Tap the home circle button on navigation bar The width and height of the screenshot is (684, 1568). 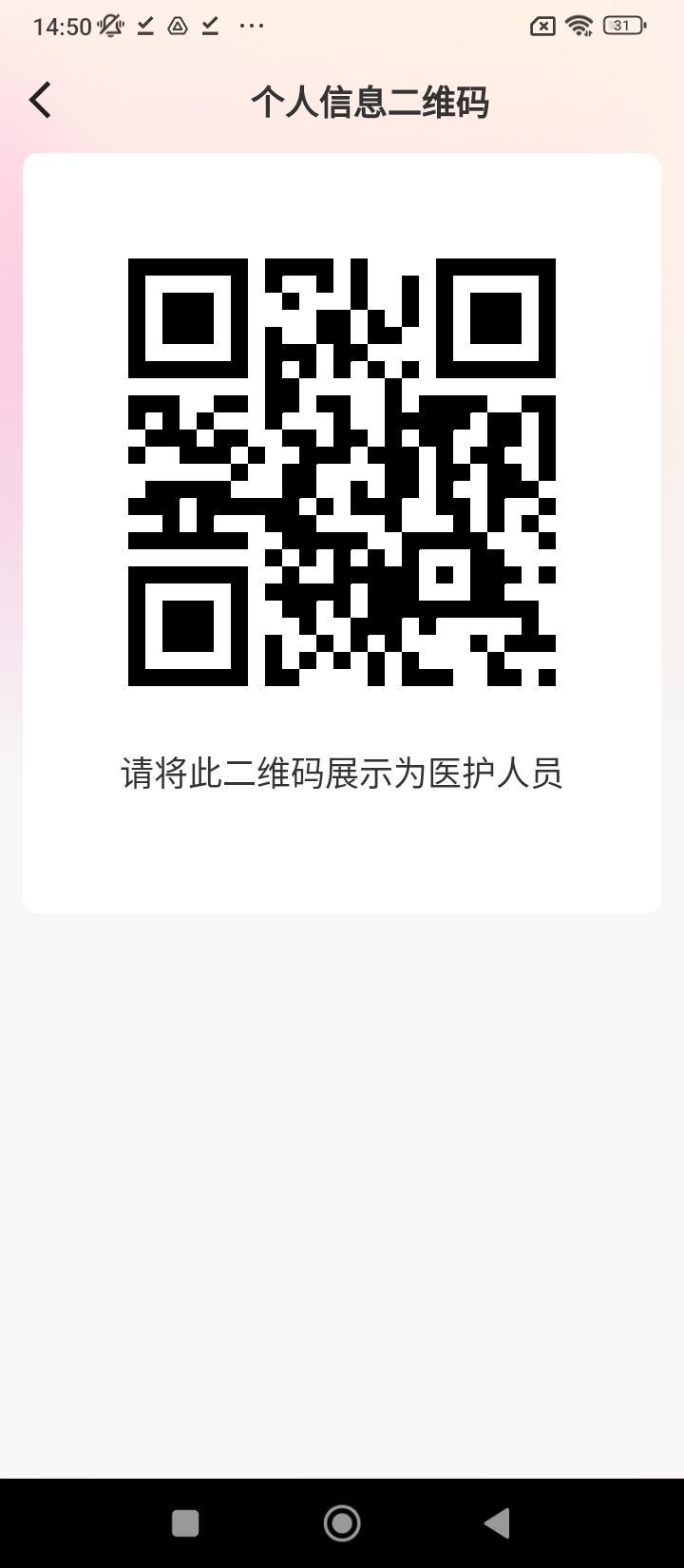pos(342,1521)
